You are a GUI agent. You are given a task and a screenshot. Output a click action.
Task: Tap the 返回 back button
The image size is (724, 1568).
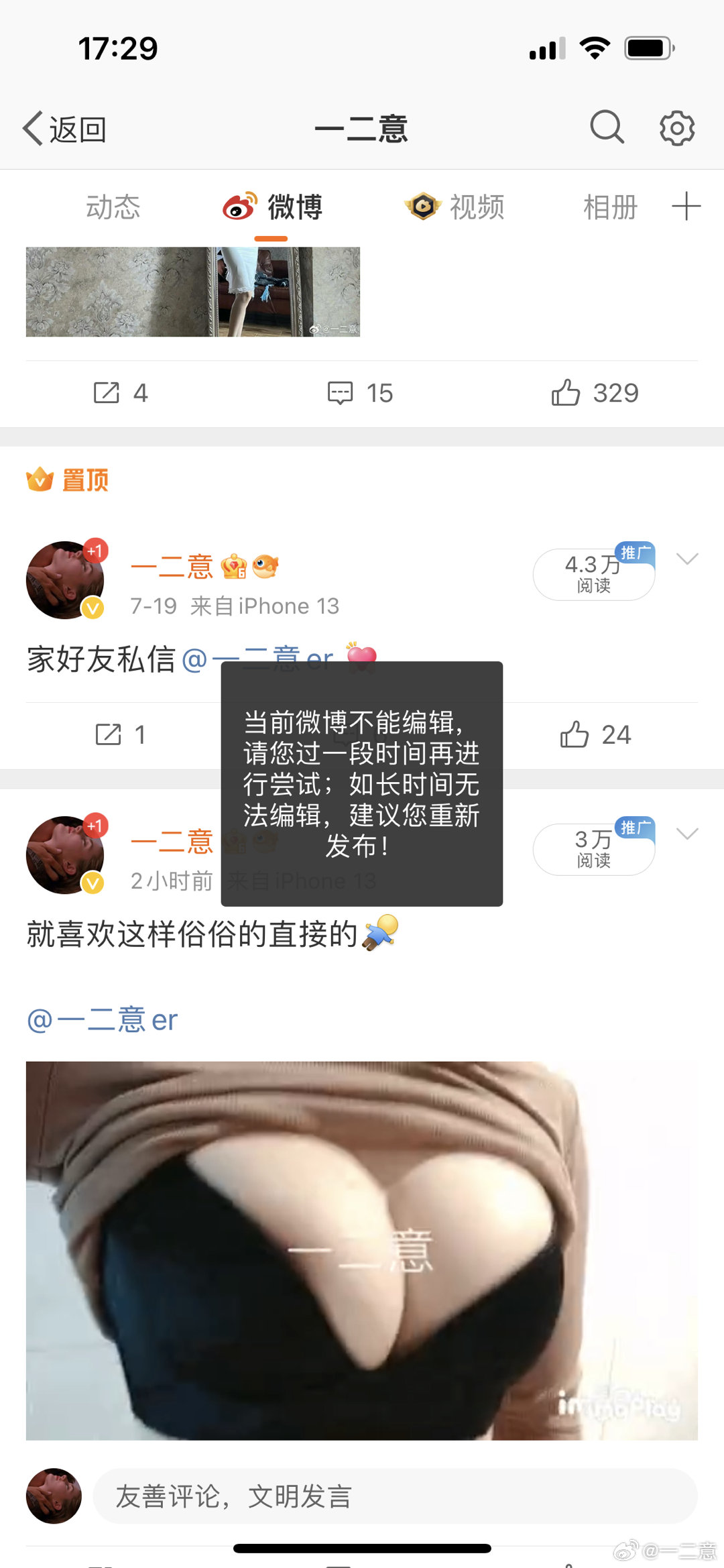click(x=65, y=129)
